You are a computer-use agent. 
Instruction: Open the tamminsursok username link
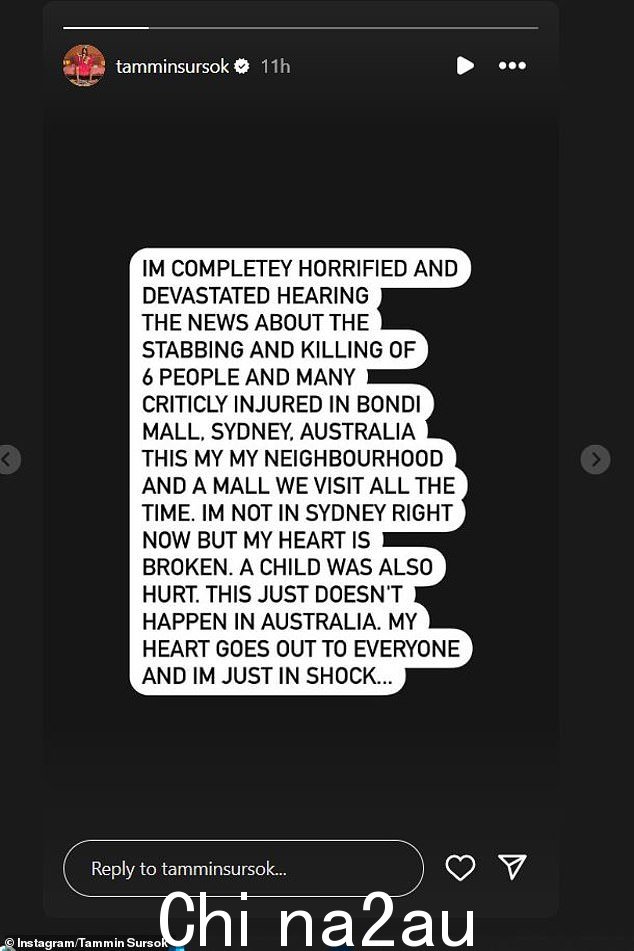click(x=173, y=66)
